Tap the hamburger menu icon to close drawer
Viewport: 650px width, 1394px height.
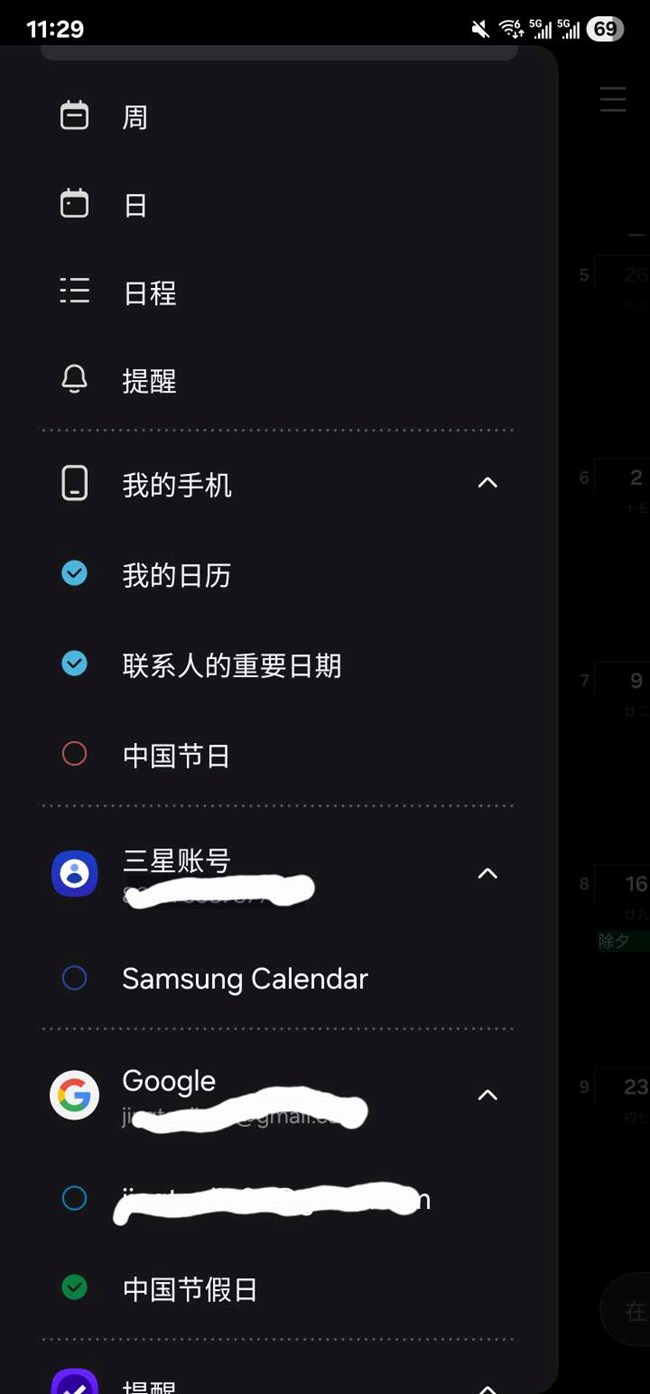(x=612, y=99)
